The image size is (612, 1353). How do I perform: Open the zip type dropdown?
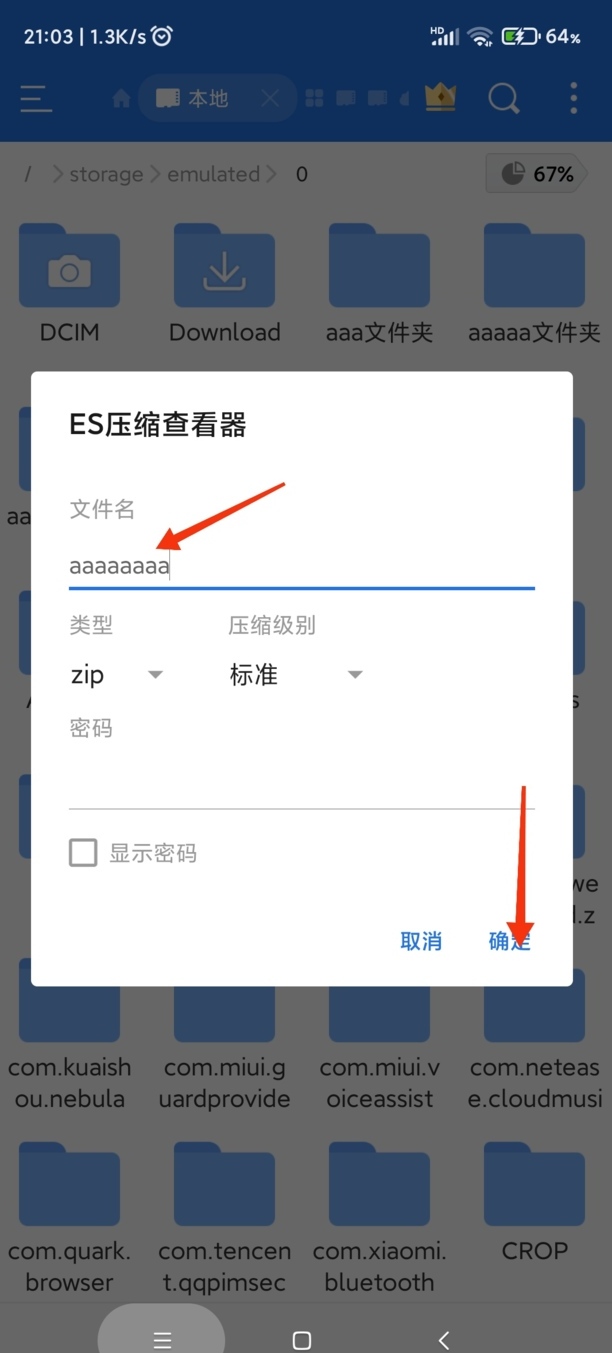click(116, 675)
